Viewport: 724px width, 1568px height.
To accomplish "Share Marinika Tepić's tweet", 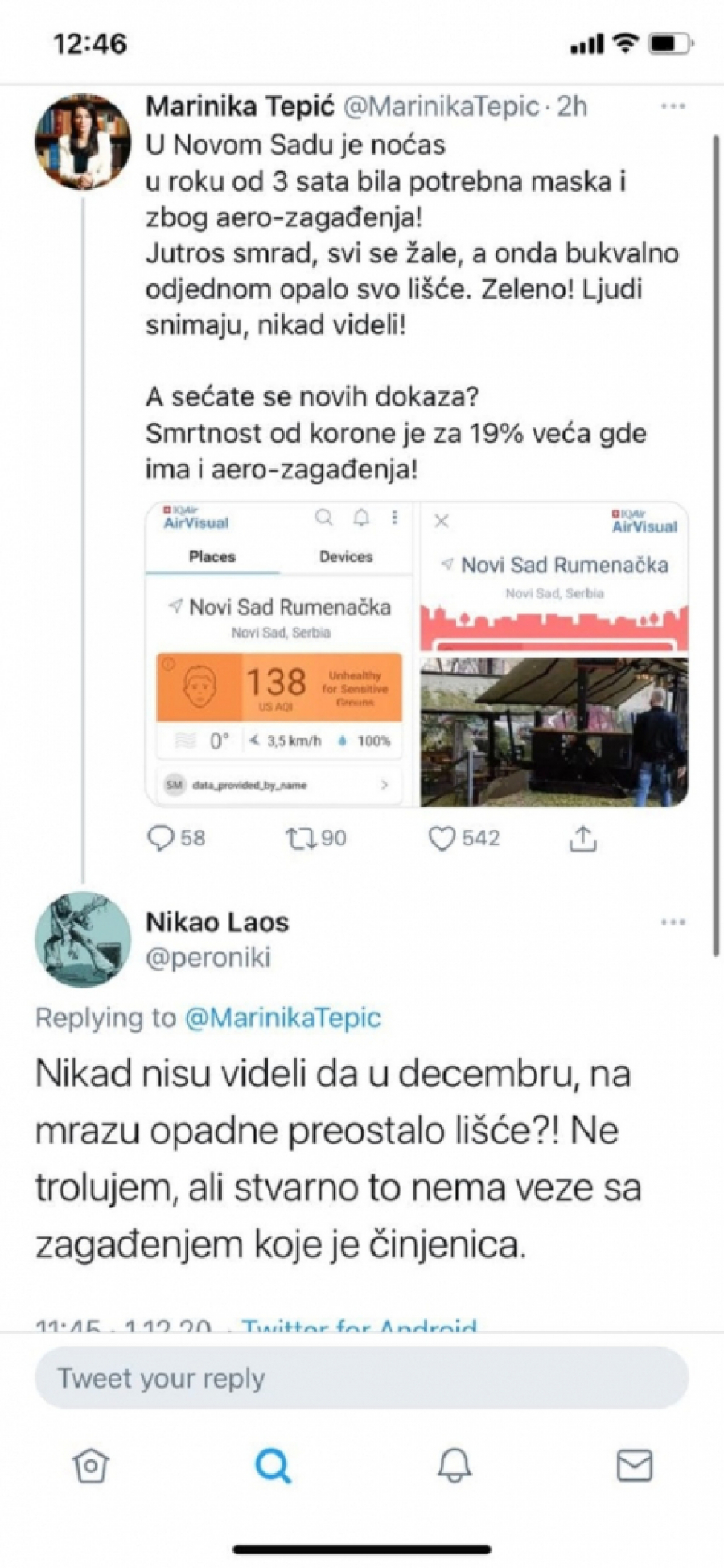I will click(x=582, y=838).
